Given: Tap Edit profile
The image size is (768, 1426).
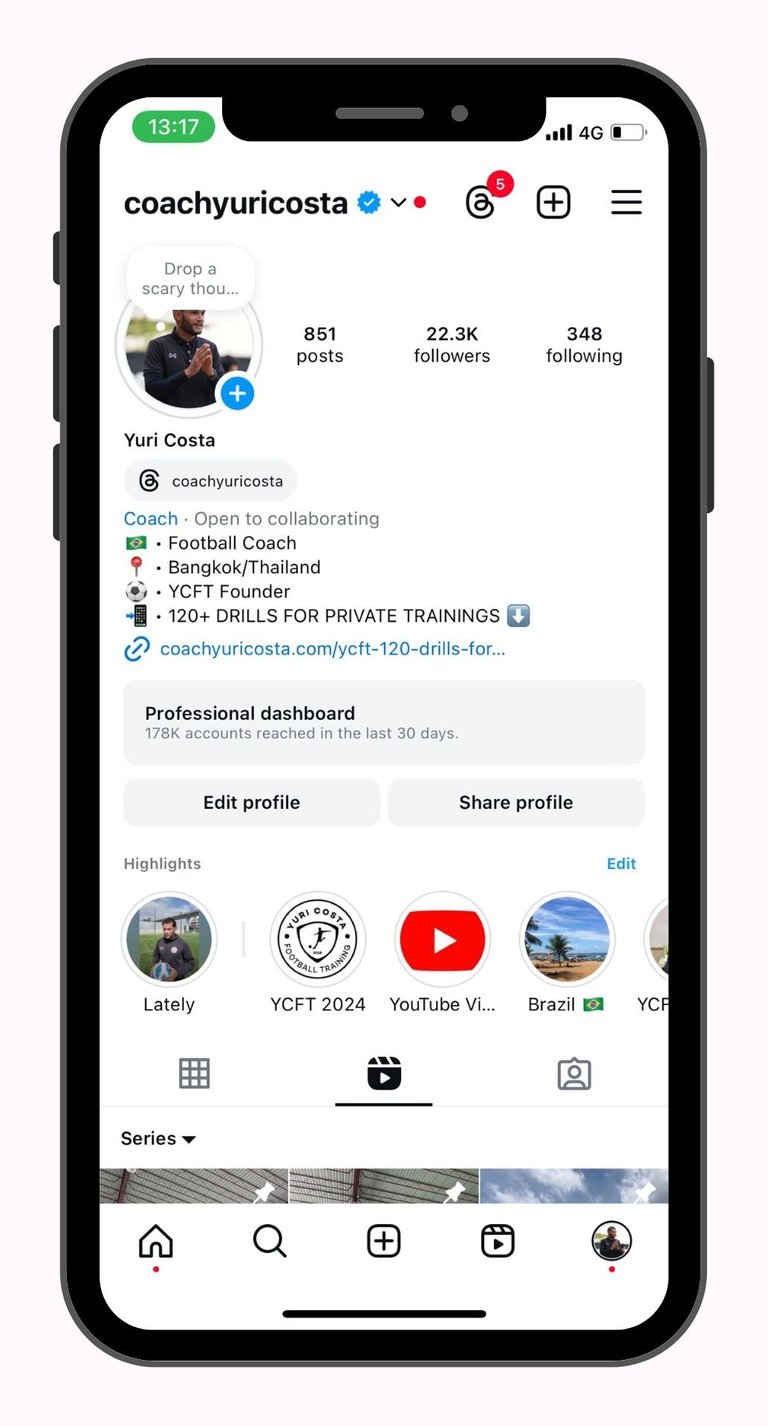Looking at the screenshot, I should 251,802.
